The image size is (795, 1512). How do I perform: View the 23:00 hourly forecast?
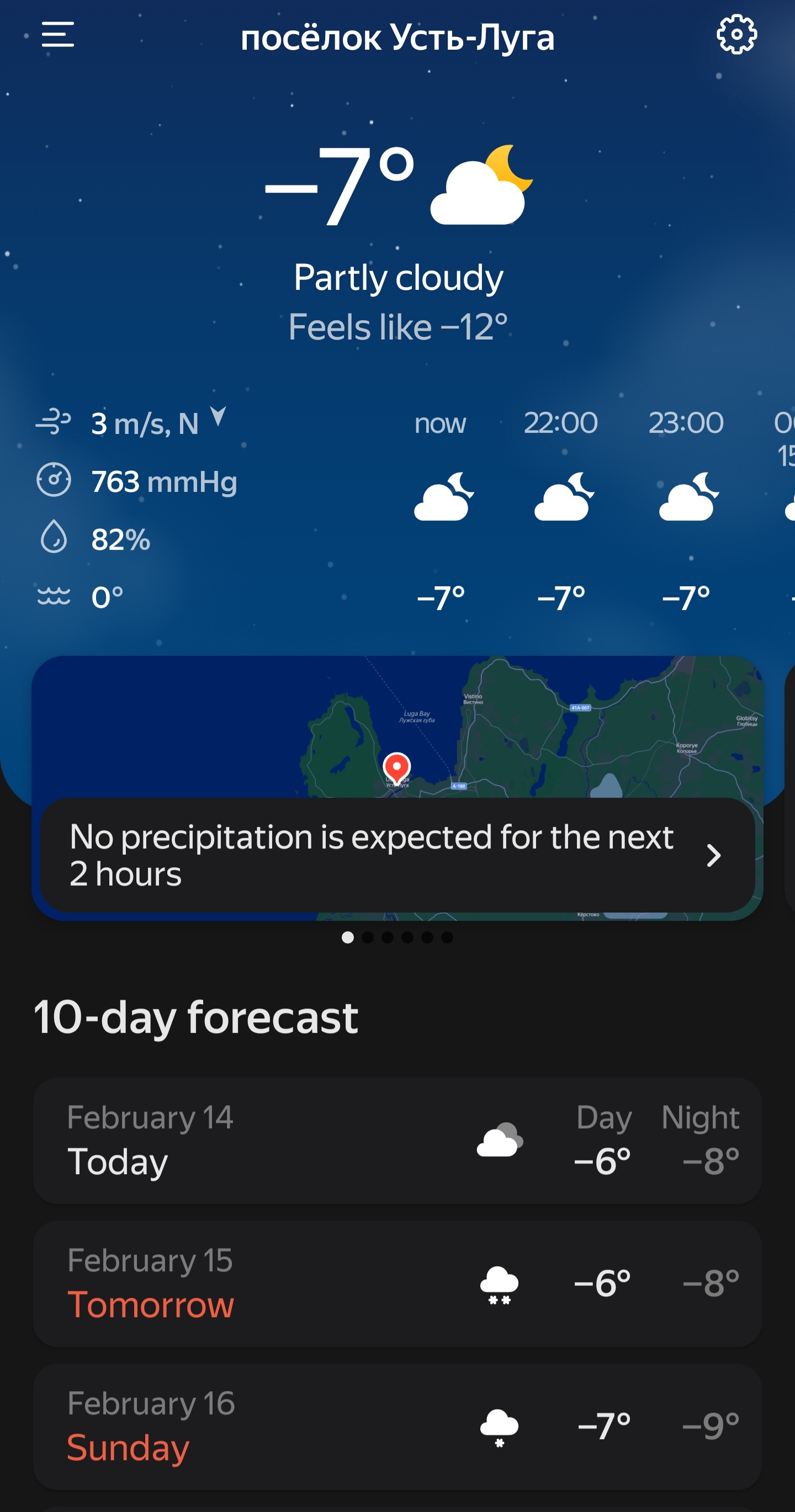pos(686,510)
